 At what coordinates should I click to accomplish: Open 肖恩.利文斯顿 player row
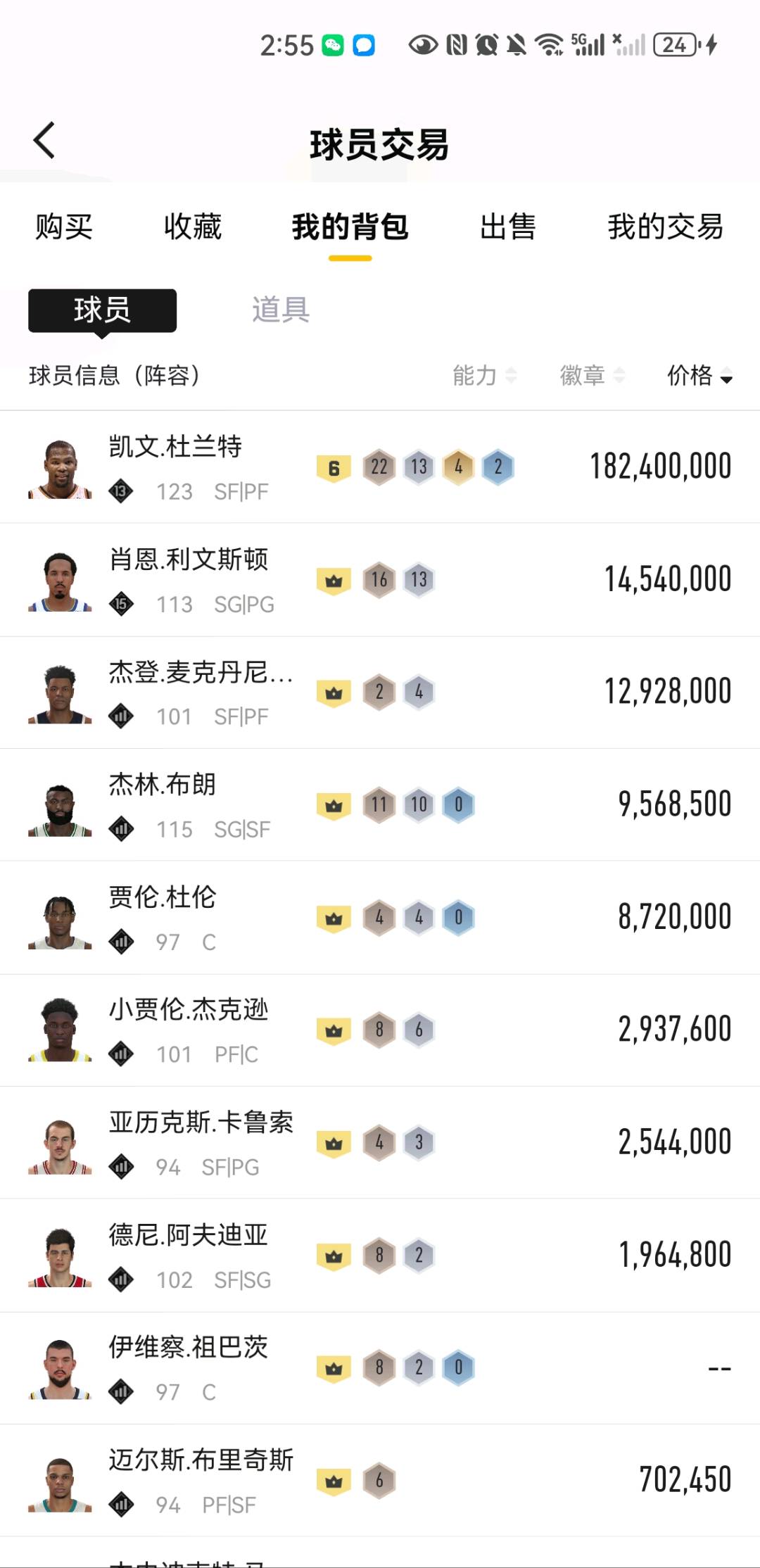click(380, 580)
